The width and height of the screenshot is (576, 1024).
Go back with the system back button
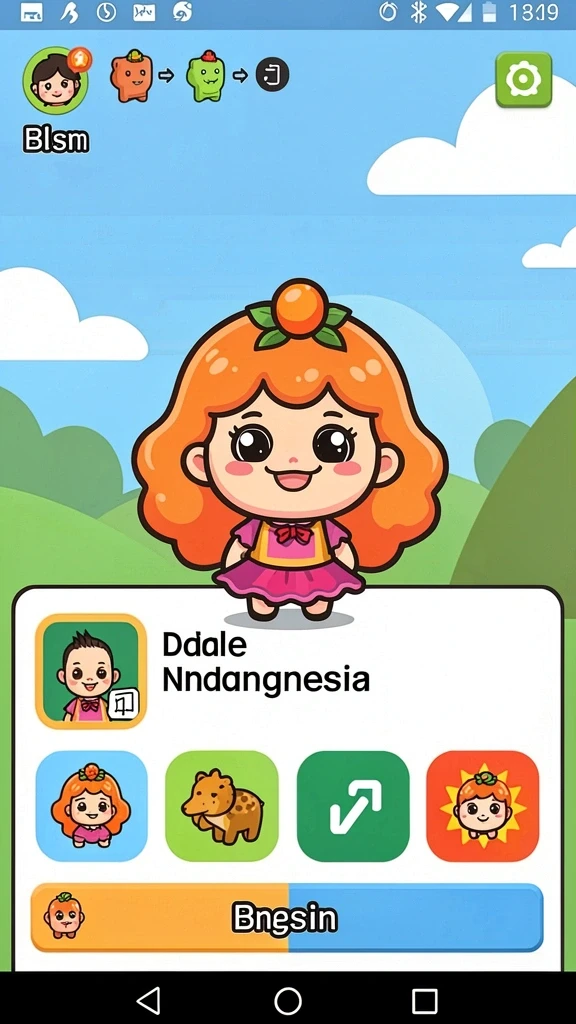coord(148,1000)
